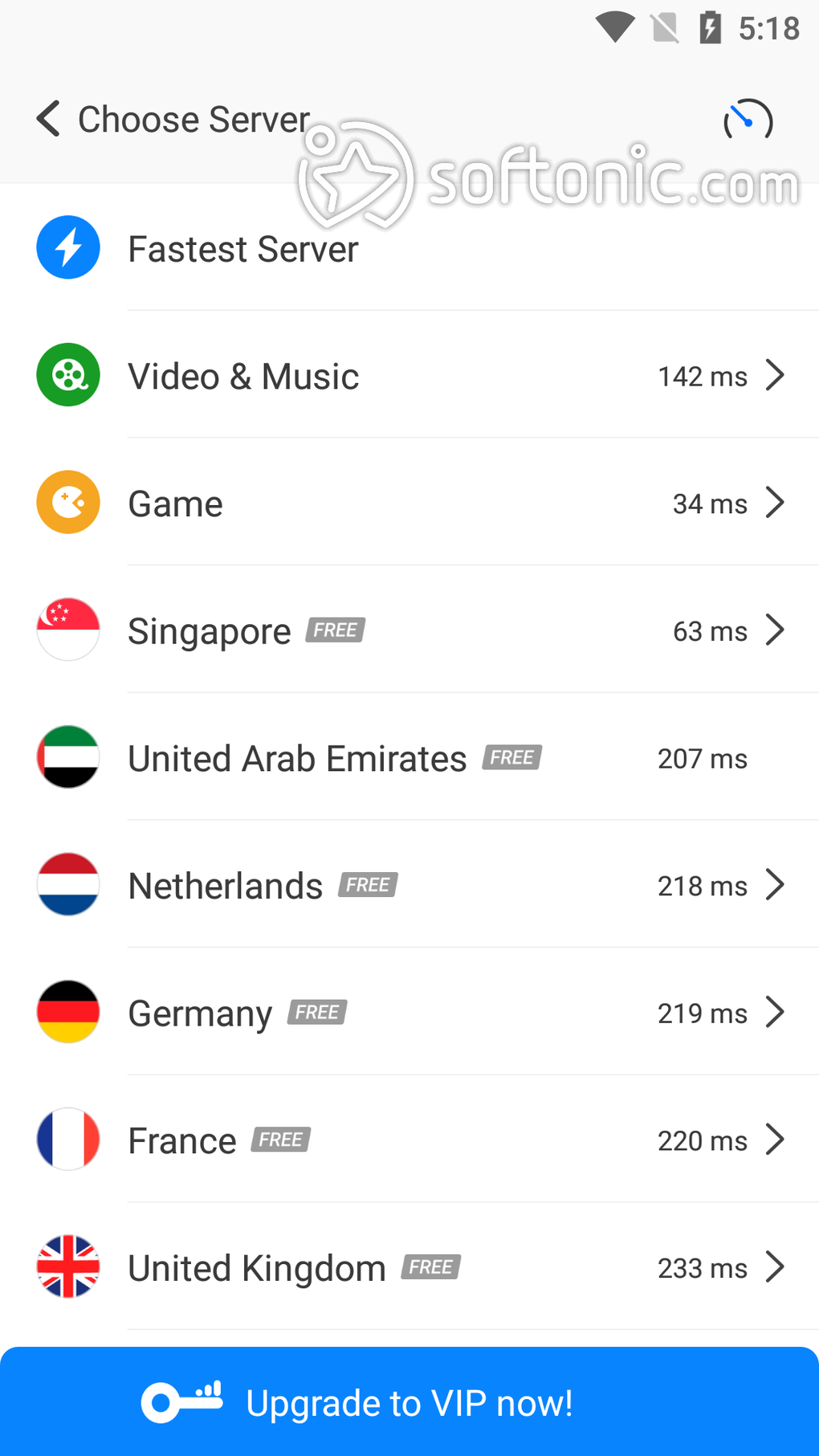Select the France server

(409, 1140)
